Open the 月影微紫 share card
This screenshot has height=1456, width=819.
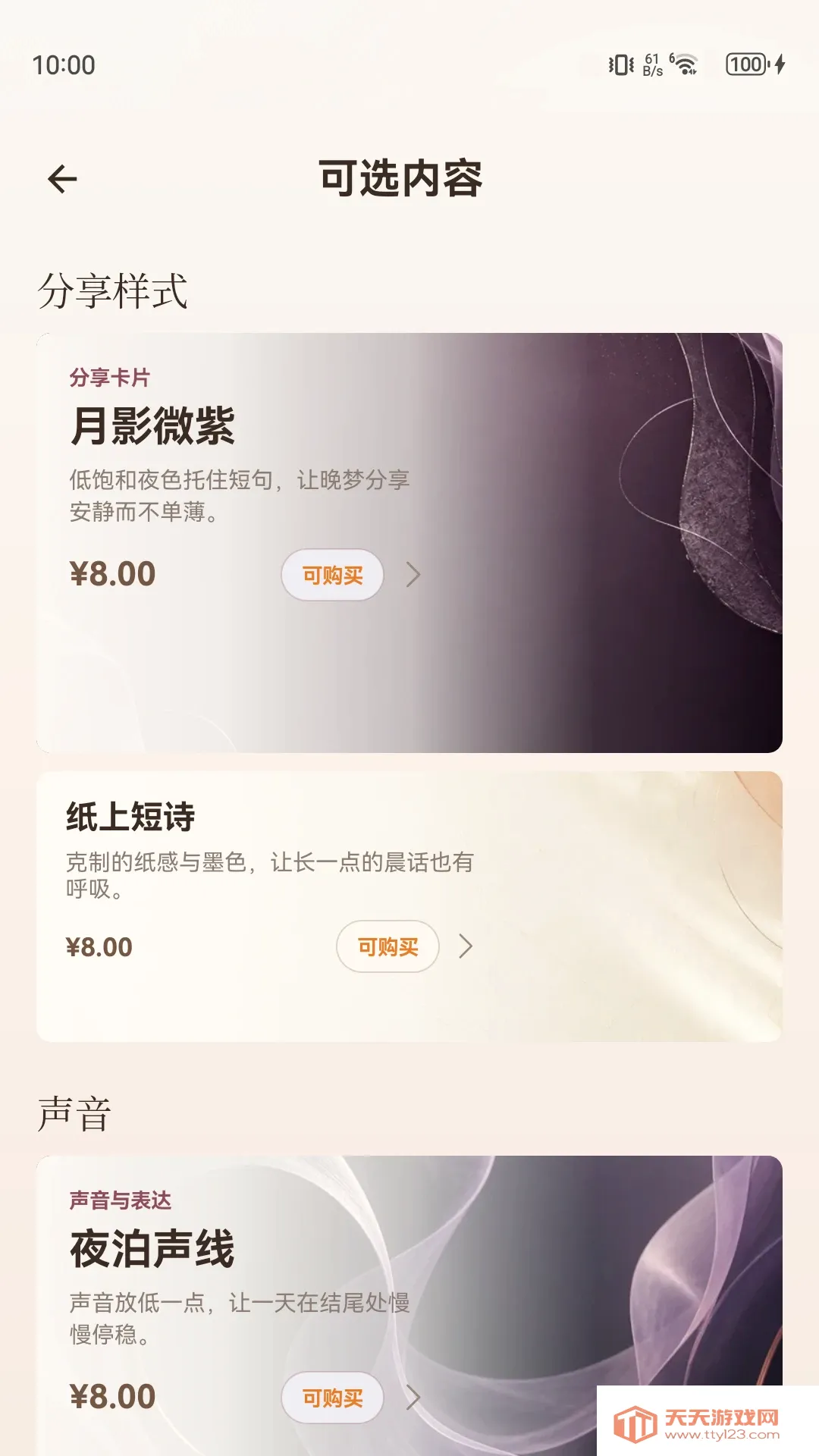click(x=409, y=543)
